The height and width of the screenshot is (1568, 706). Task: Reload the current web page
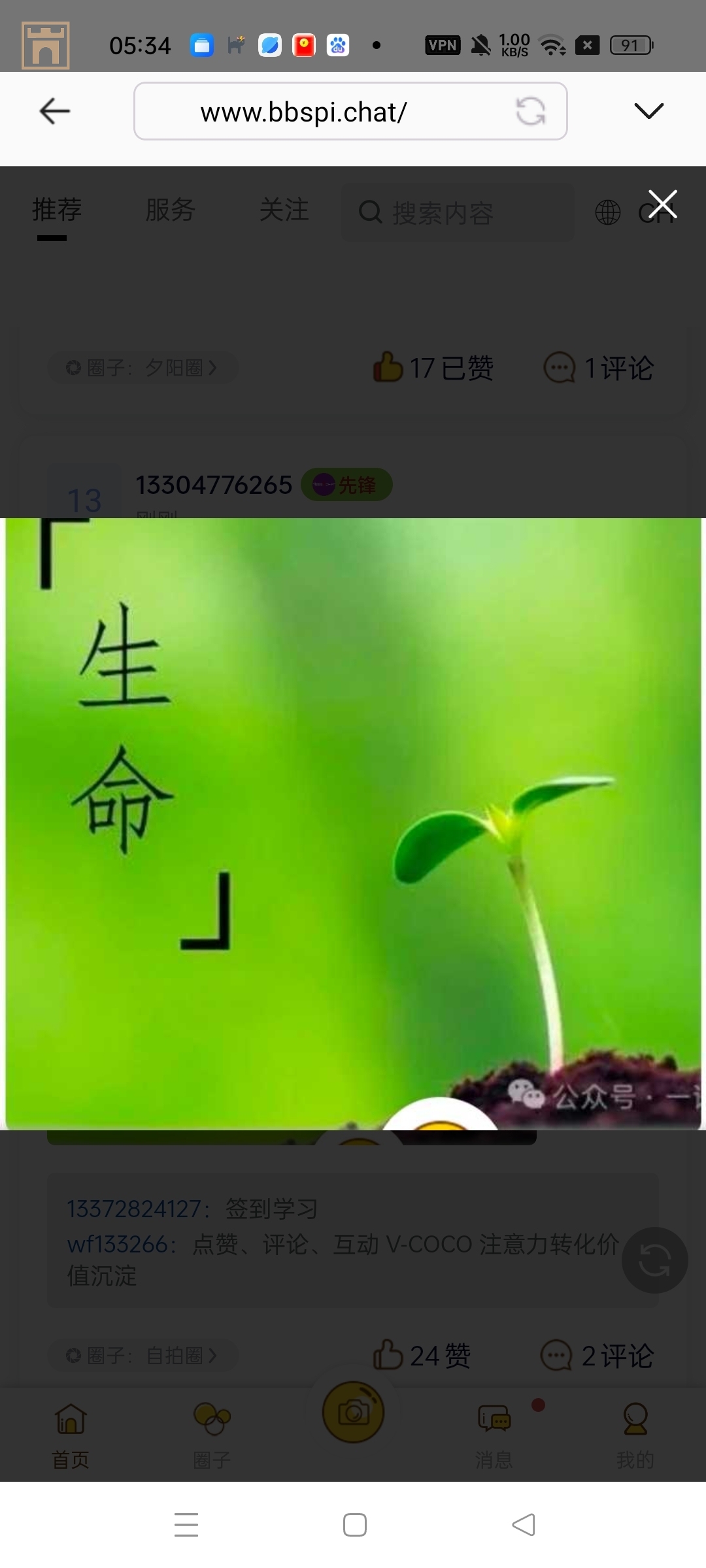pyautogui.click(x=530, y=111)
